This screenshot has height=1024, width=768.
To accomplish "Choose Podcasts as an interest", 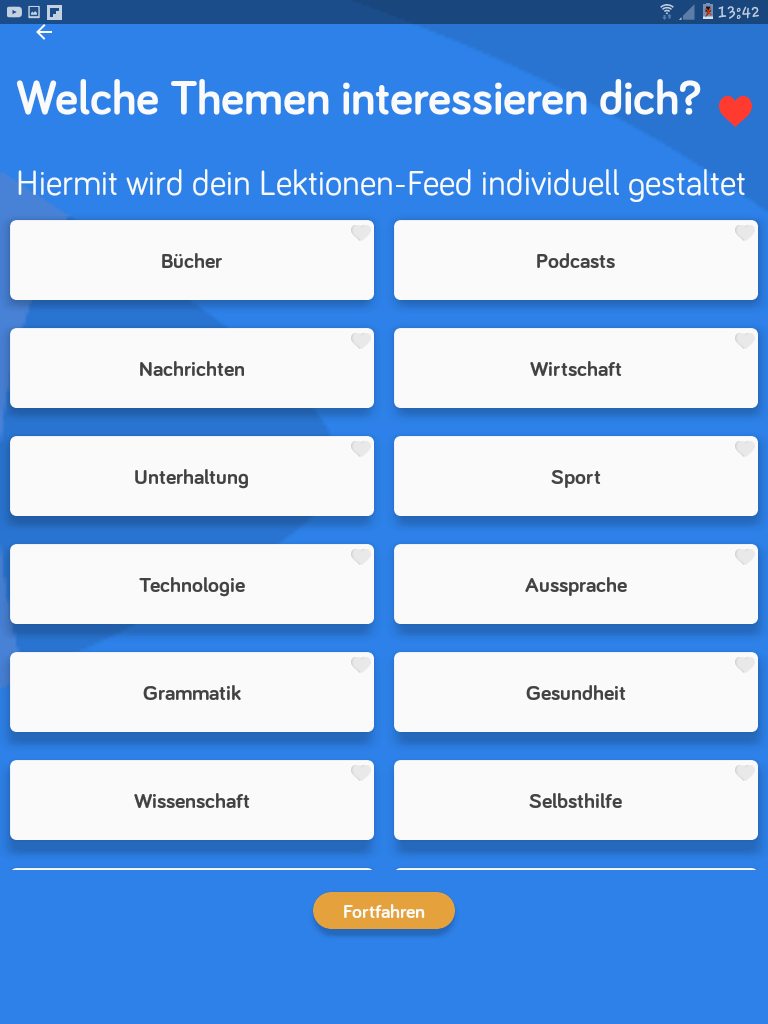I will tap(576, 261).
